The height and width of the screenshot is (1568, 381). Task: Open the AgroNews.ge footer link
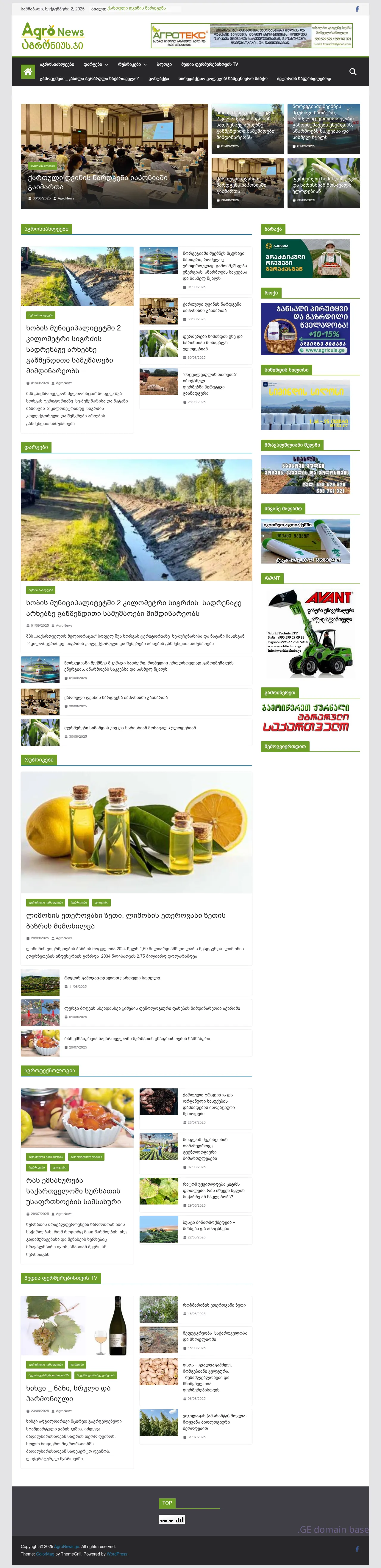tap(66, 1546)
